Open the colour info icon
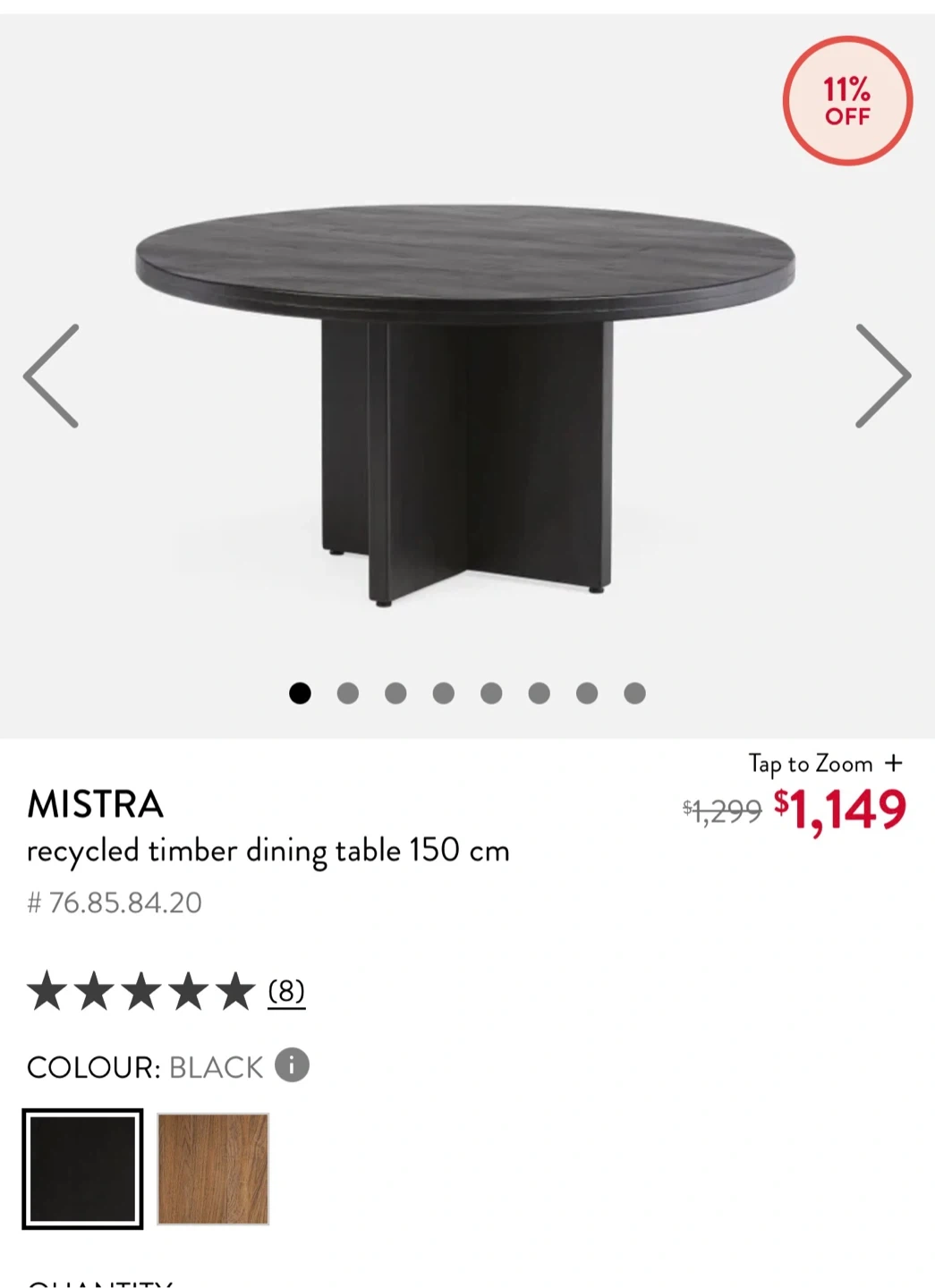935x1288 pixels. coord(292,1065)
